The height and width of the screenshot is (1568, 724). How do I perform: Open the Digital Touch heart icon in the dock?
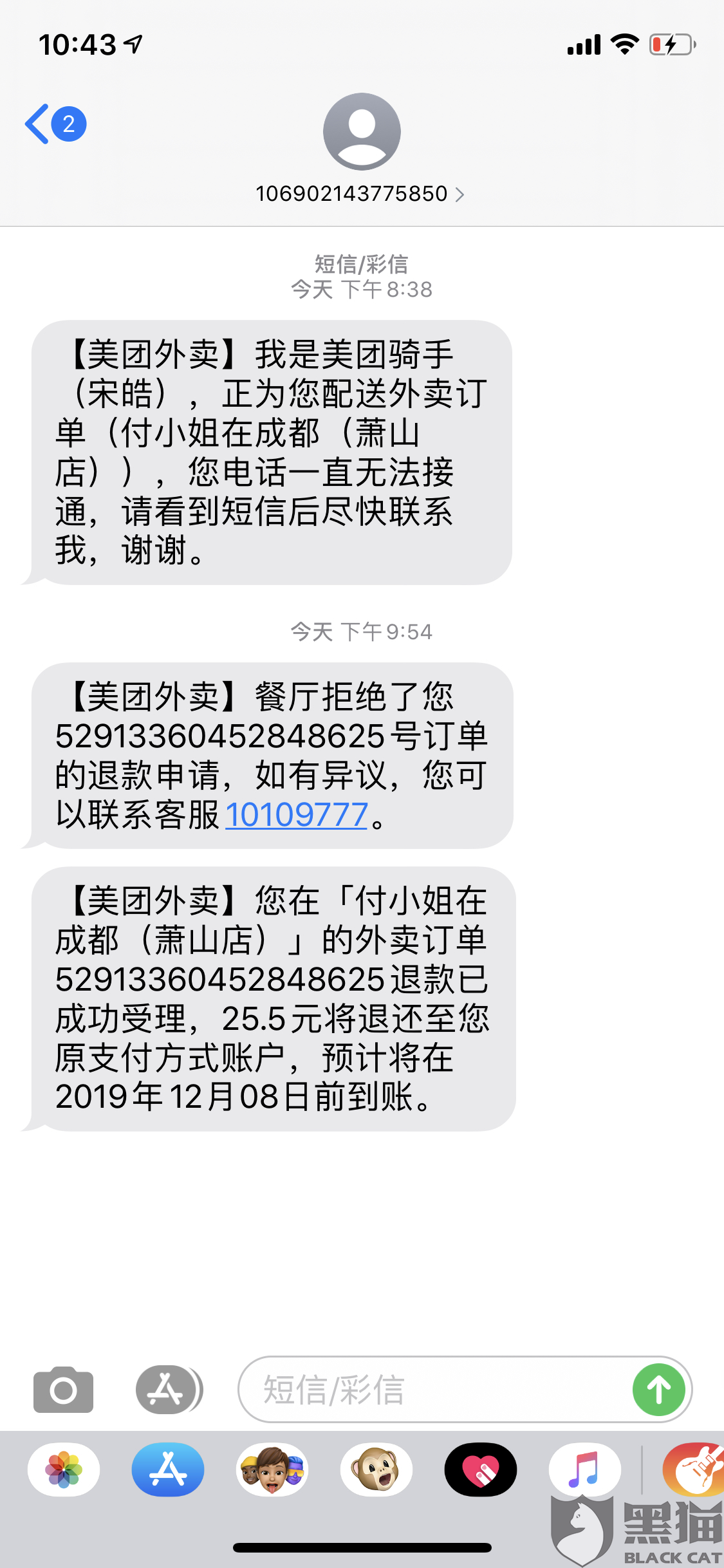point(481,1471)
